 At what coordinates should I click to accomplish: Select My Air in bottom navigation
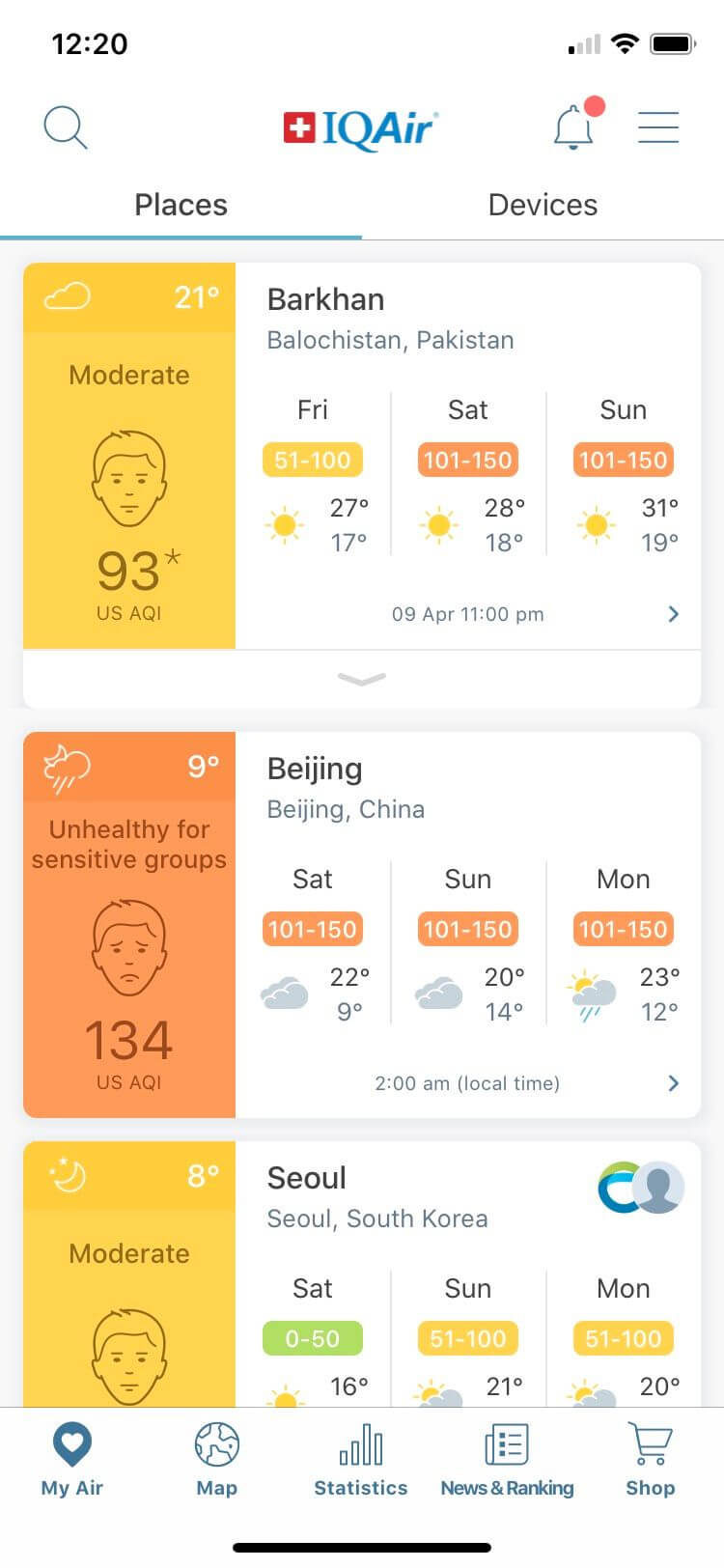coord(71,1458)
